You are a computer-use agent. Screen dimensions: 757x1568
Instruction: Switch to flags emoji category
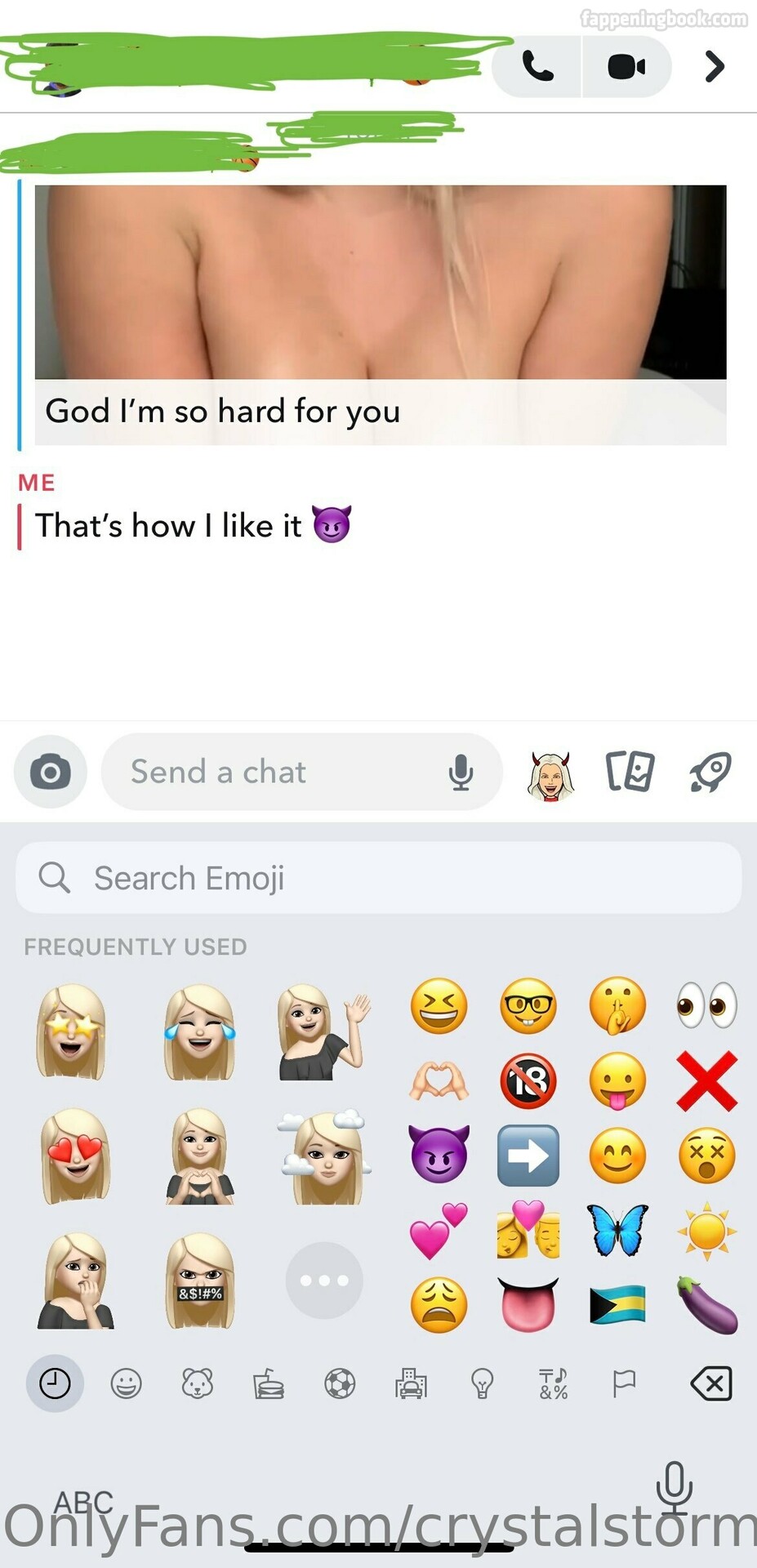pyautogui.click(x=624, y=1383)
